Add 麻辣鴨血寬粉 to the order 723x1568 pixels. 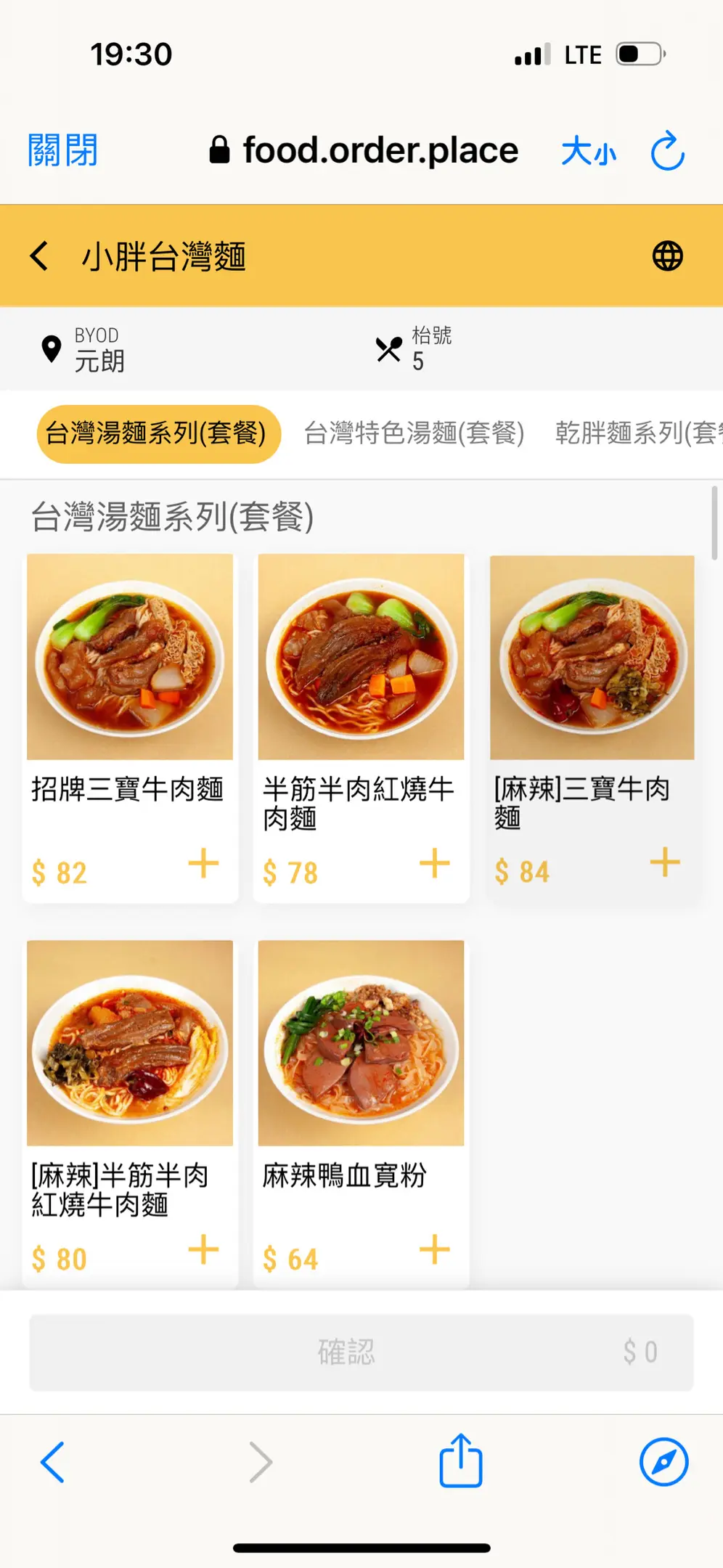point(434,1249)
